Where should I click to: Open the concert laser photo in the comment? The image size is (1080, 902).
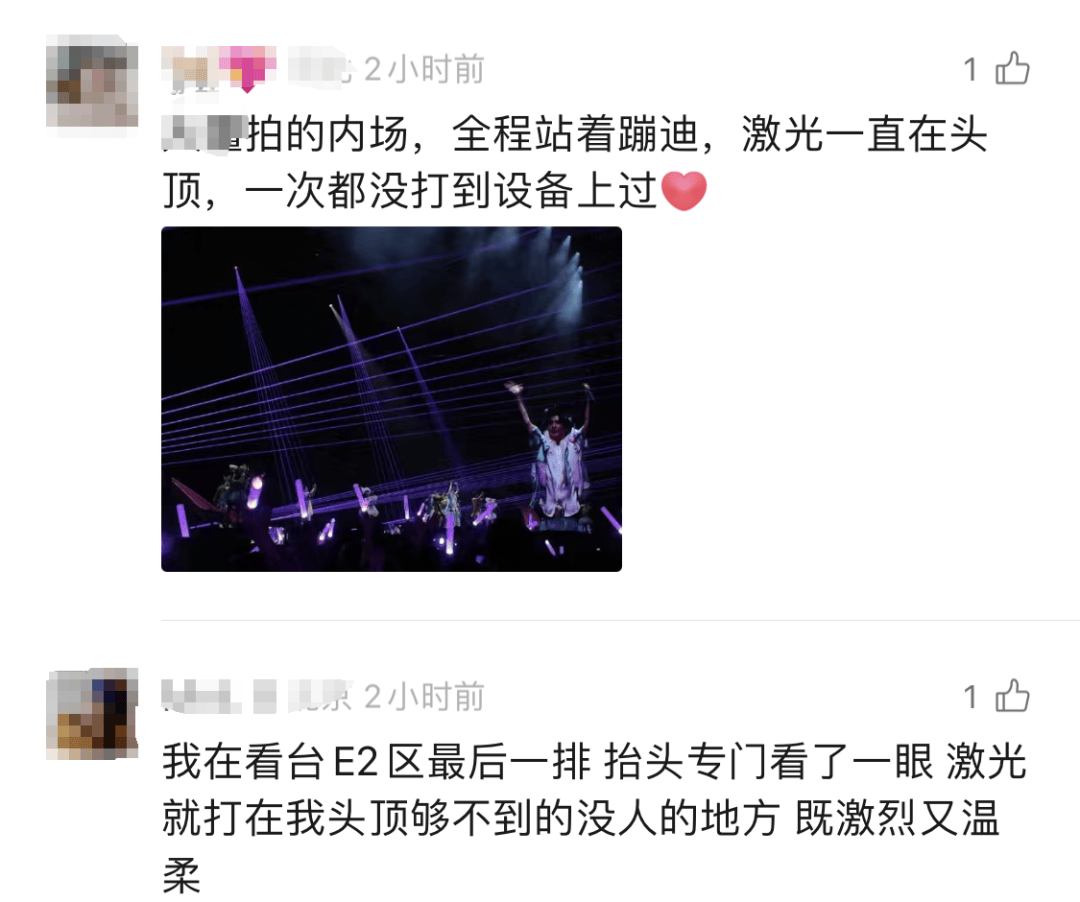point(391,399)
